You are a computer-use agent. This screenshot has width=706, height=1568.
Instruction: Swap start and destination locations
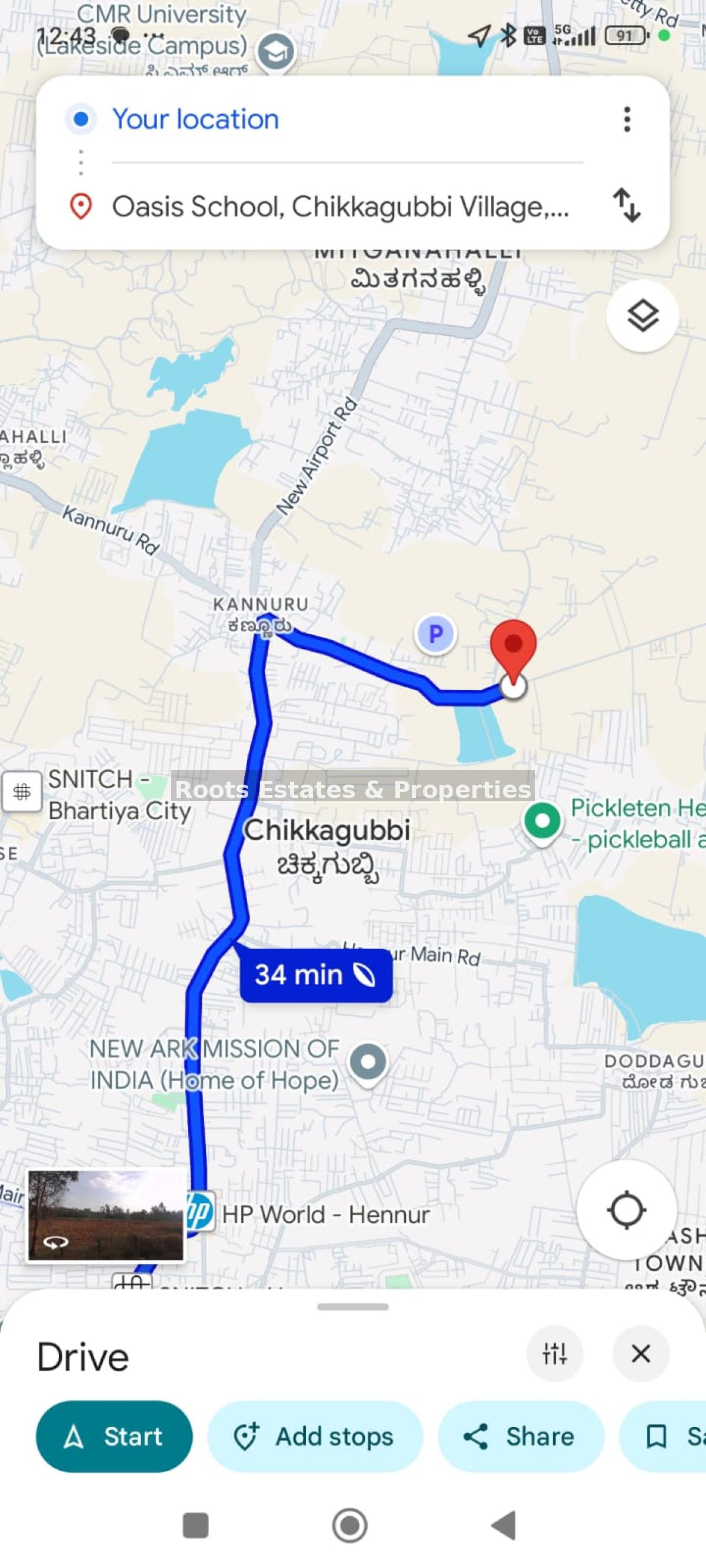[627, 206]
